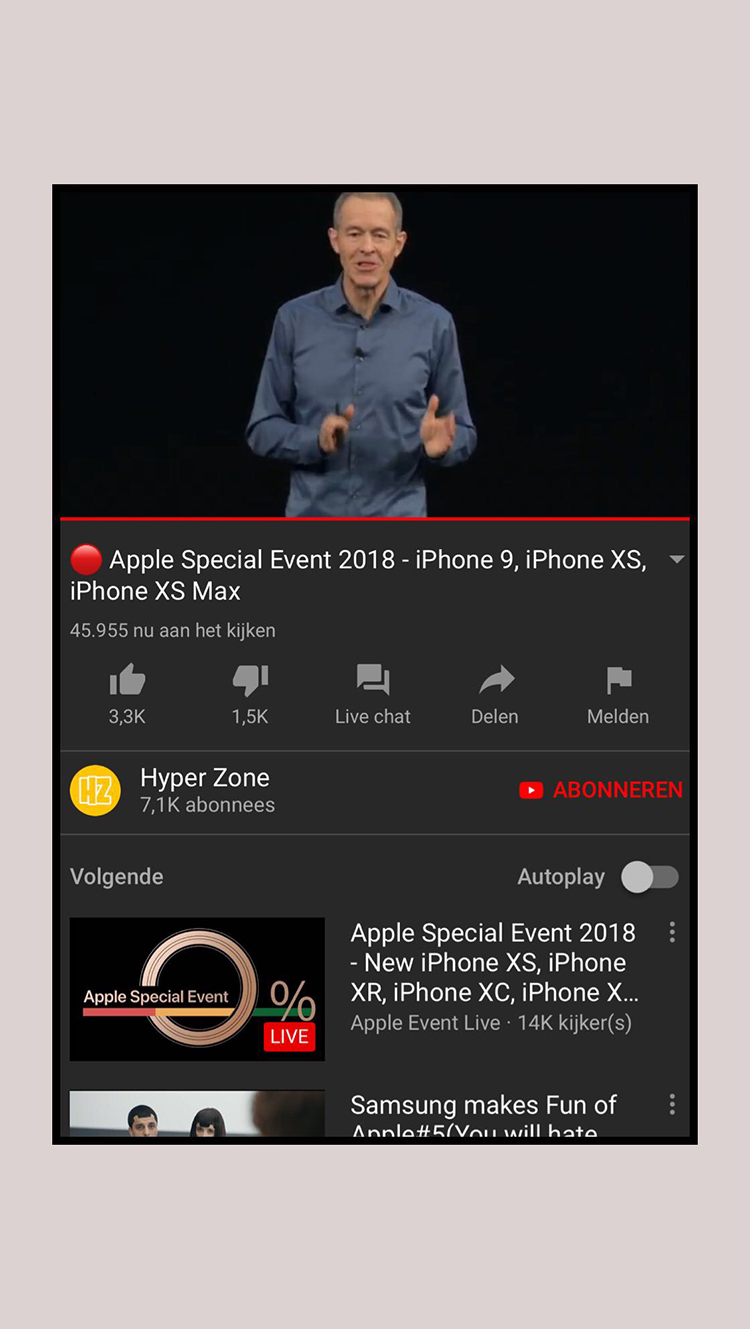The height and width of the screenshot is (1329, 750).
Task: Like the Apple Special Event video
Action: coord(127,683)
